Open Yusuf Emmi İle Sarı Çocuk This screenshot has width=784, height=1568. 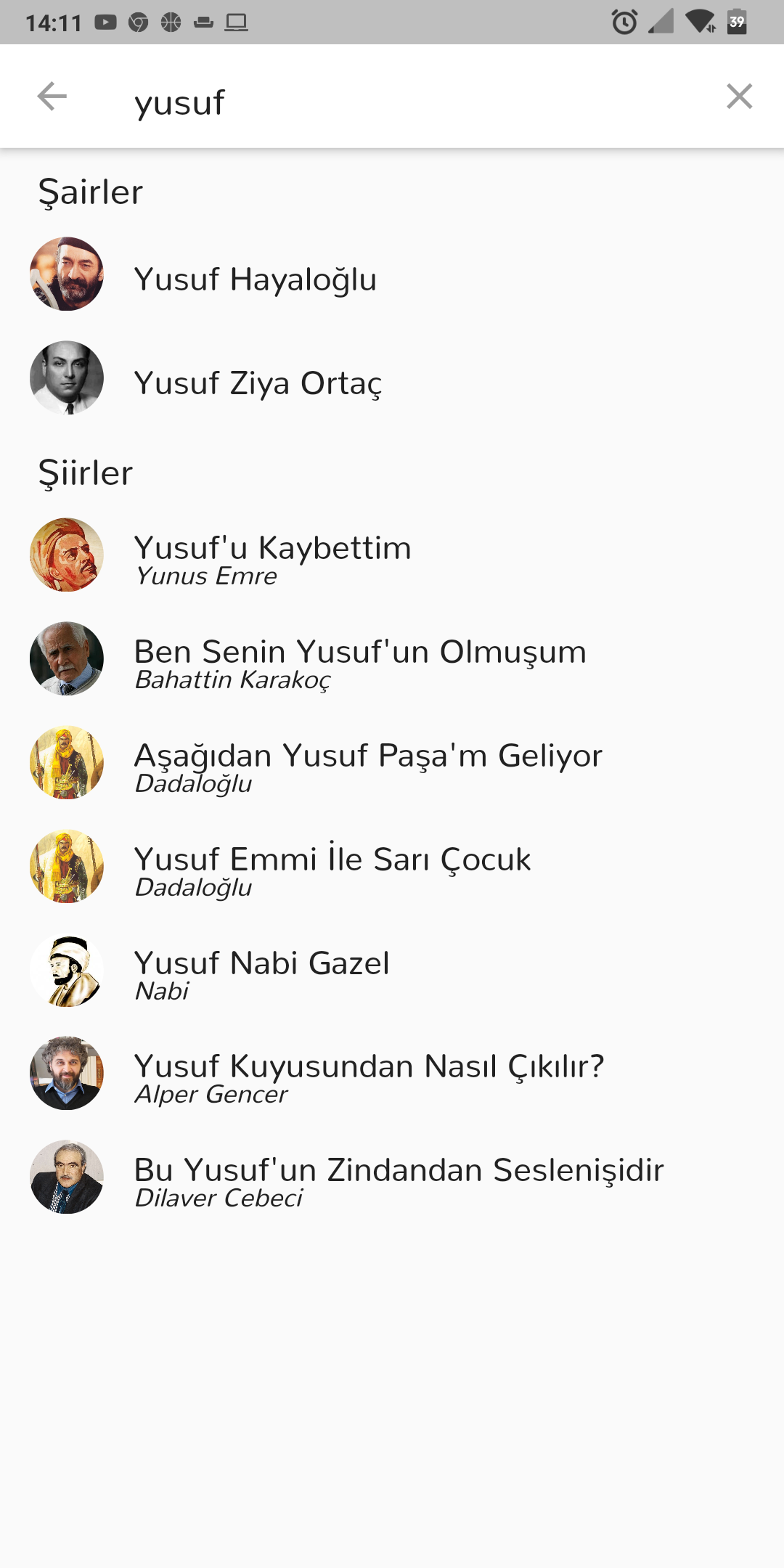coord(392,867)
